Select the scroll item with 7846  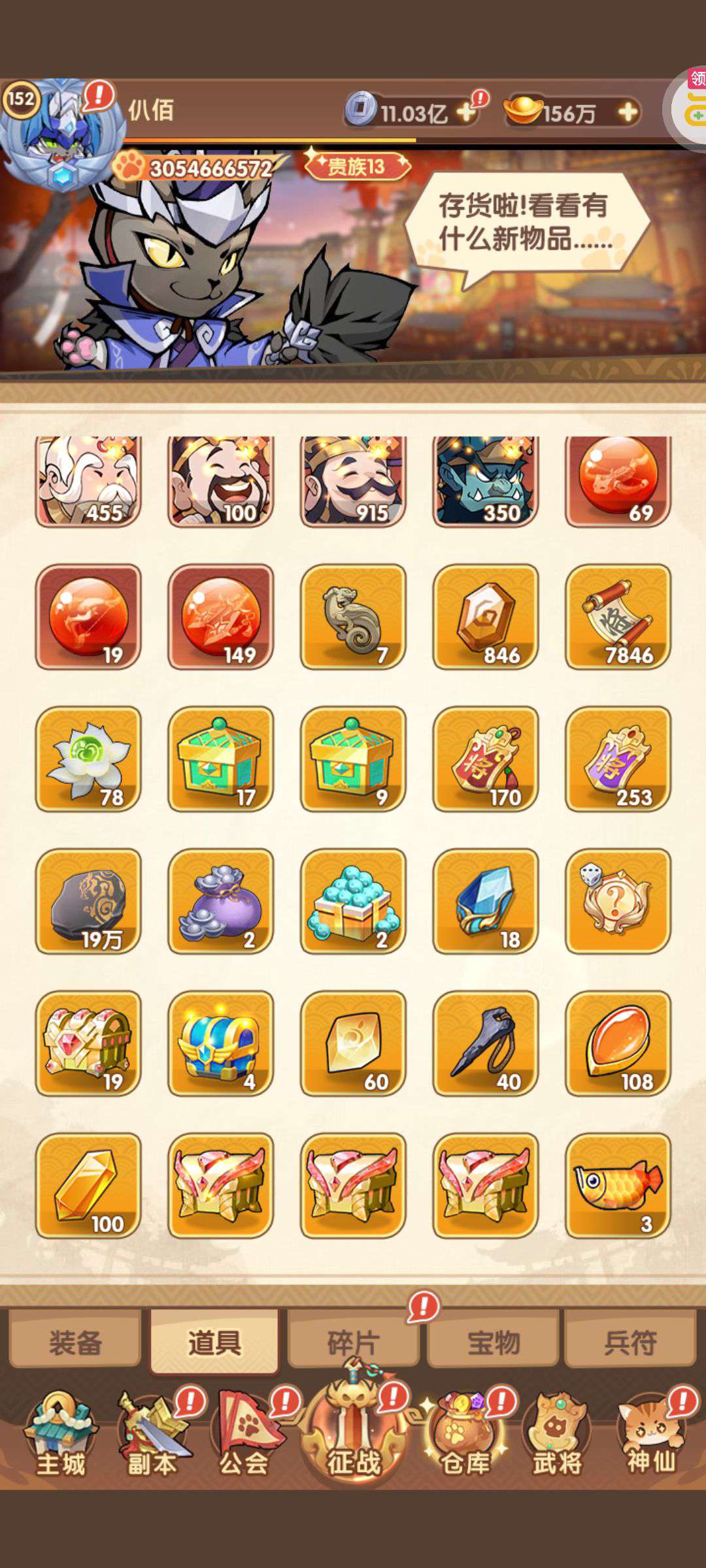[618, 617]
